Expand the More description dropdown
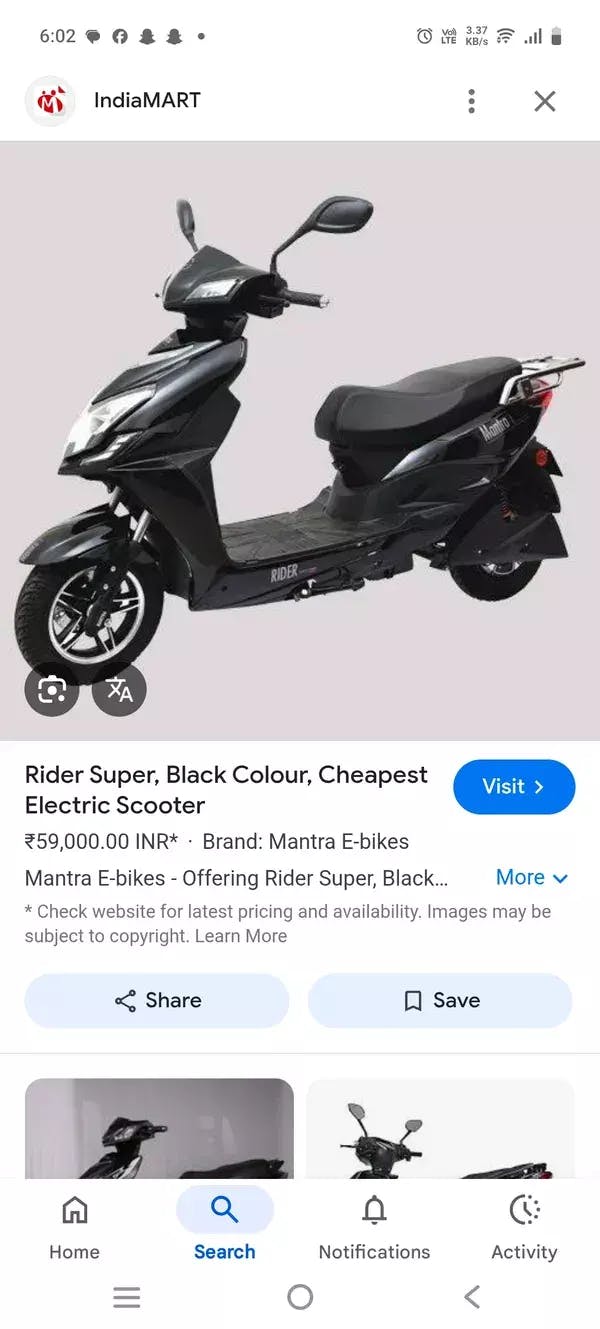This screenshot has width=600, height=1329. [531, 878]
